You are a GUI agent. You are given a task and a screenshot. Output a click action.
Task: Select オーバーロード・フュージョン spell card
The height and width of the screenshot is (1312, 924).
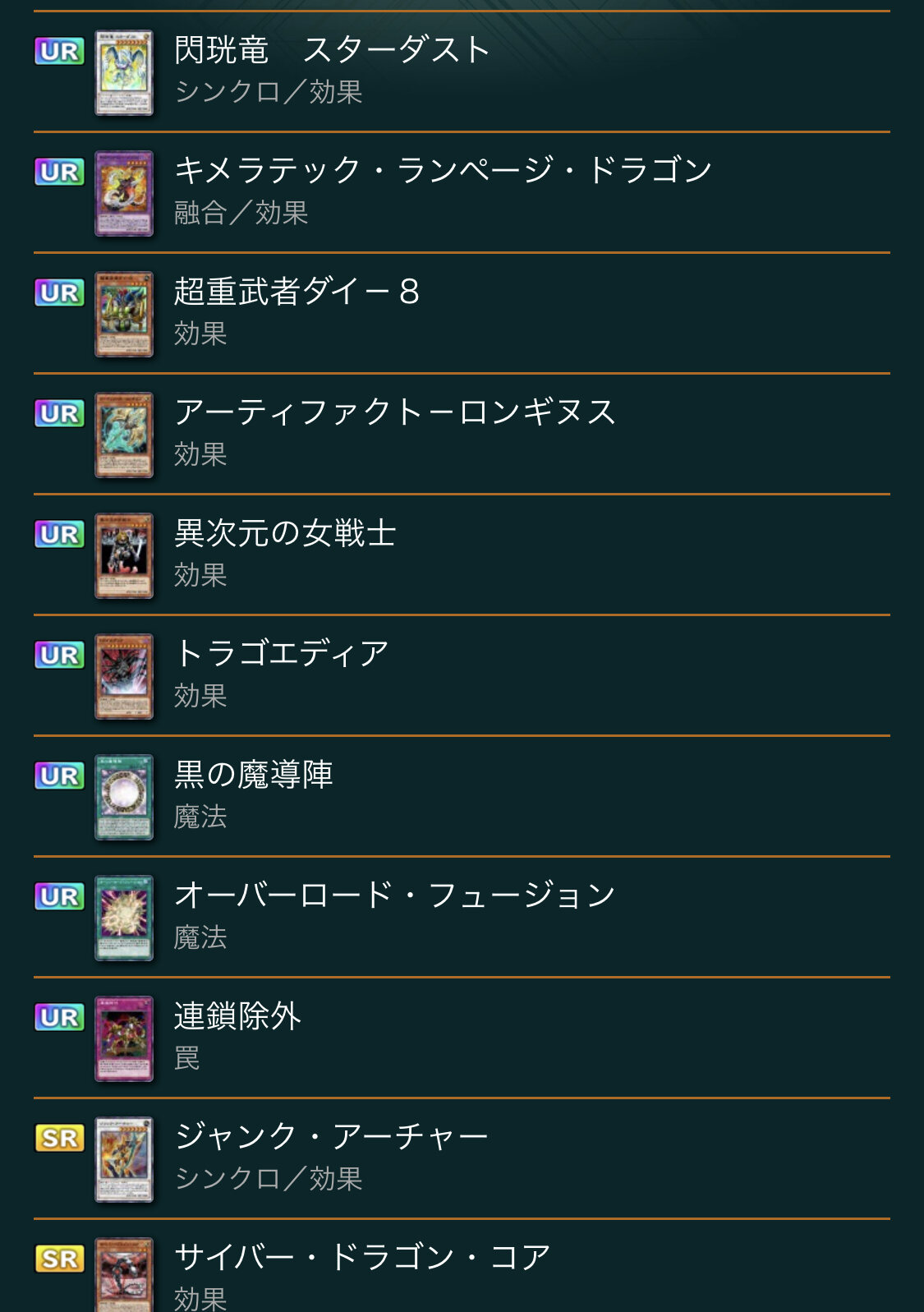460,917
